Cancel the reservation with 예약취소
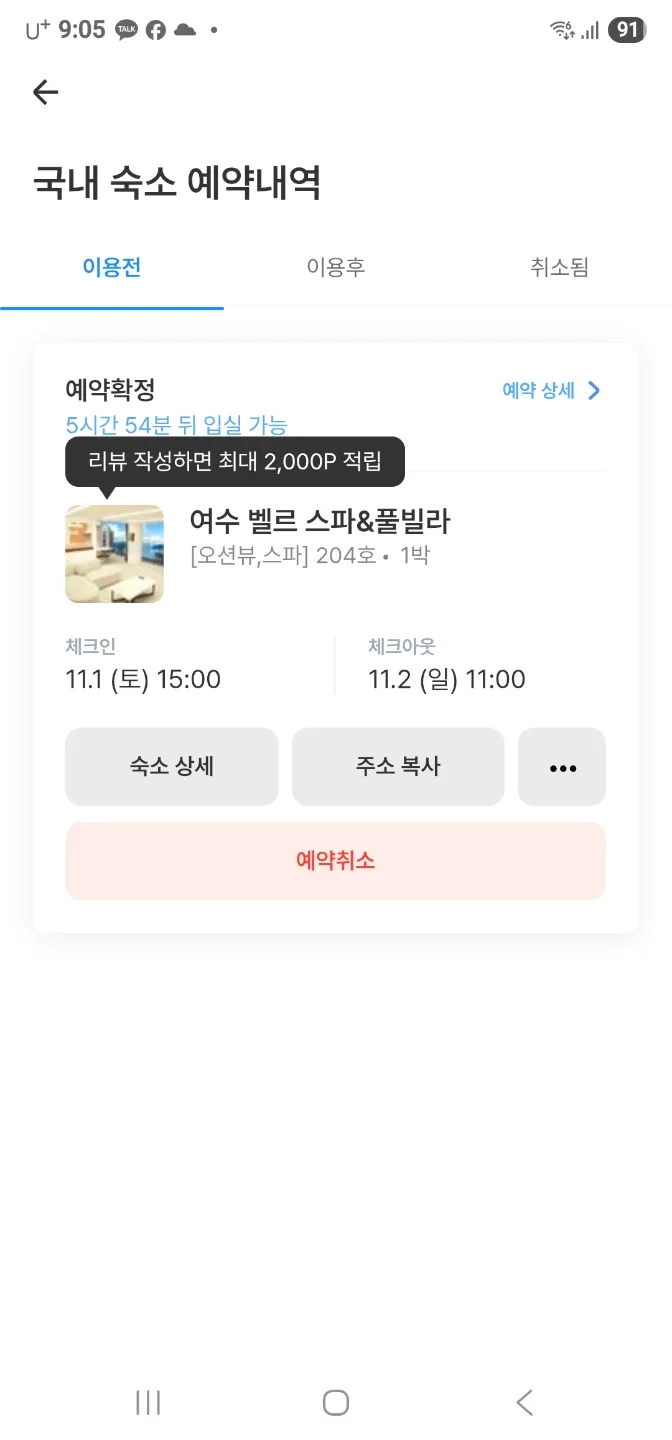 click(x=336, y=861)
